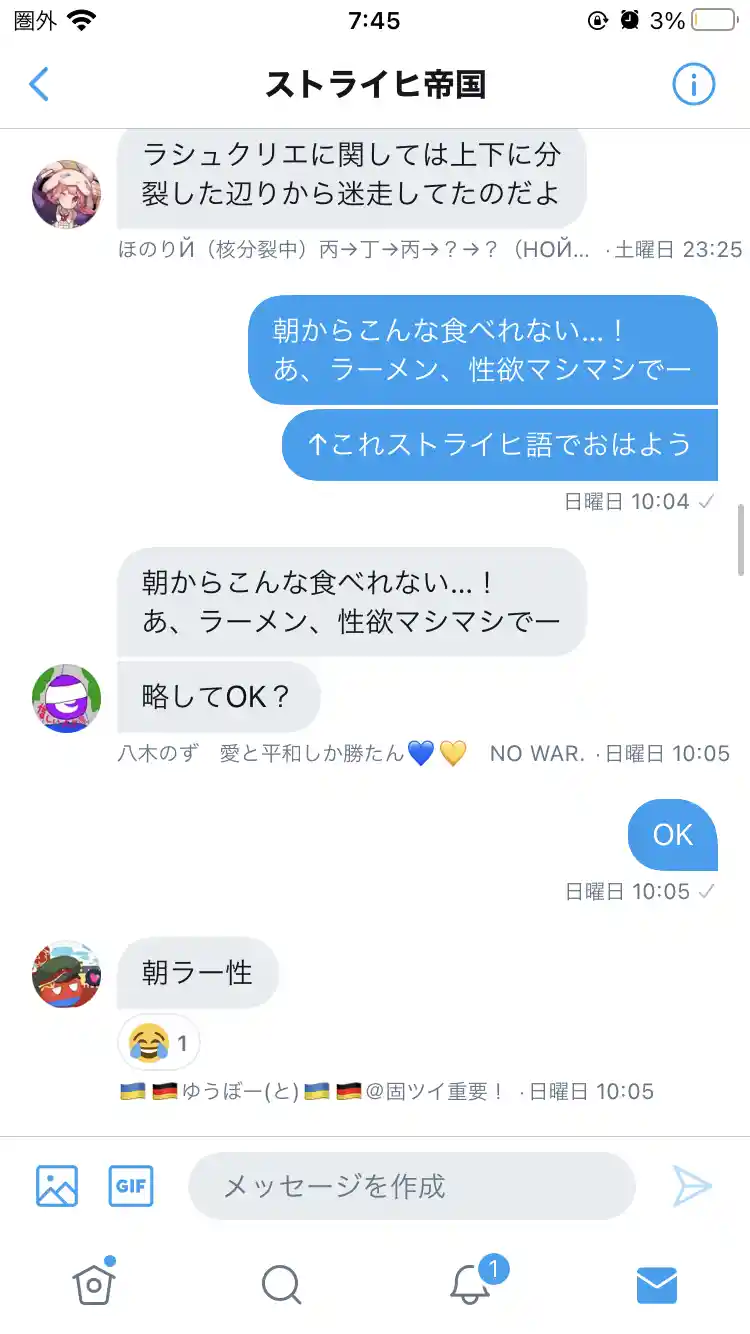View profile of 八木のず via avatar
The image size is (750, 1334).
67,698
